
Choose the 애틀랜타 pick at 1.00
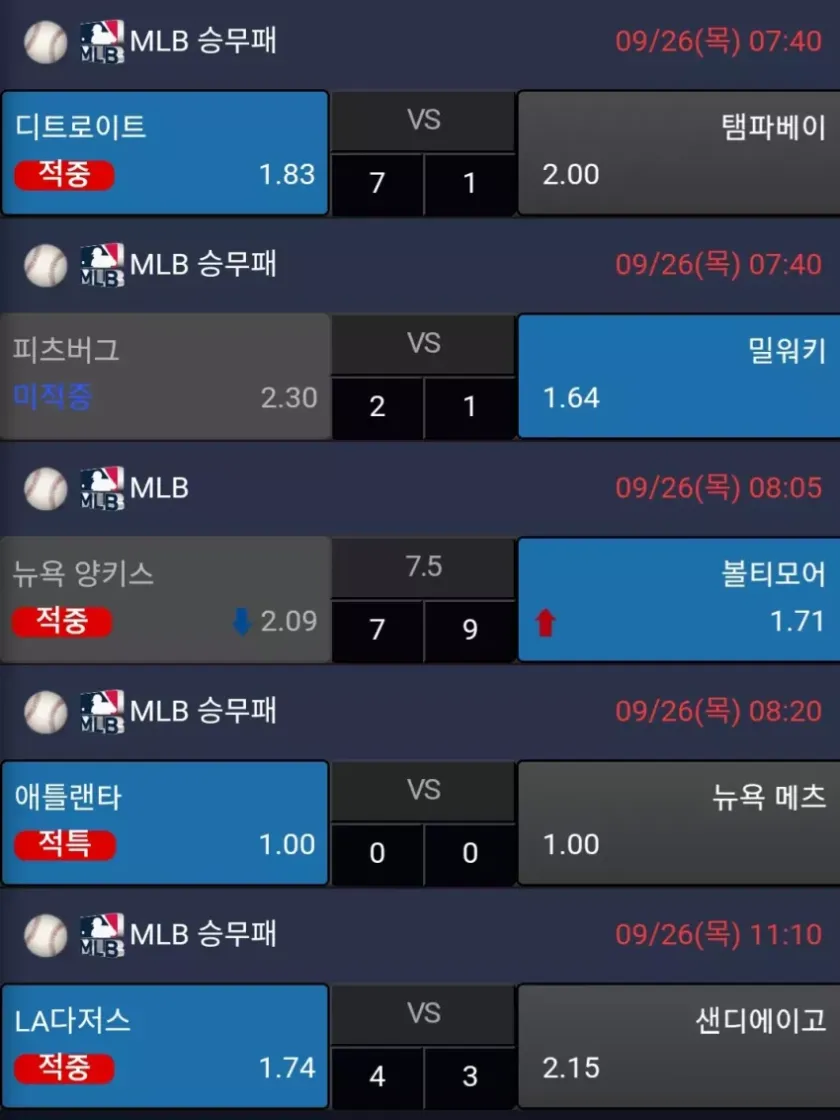coord(165,822)
